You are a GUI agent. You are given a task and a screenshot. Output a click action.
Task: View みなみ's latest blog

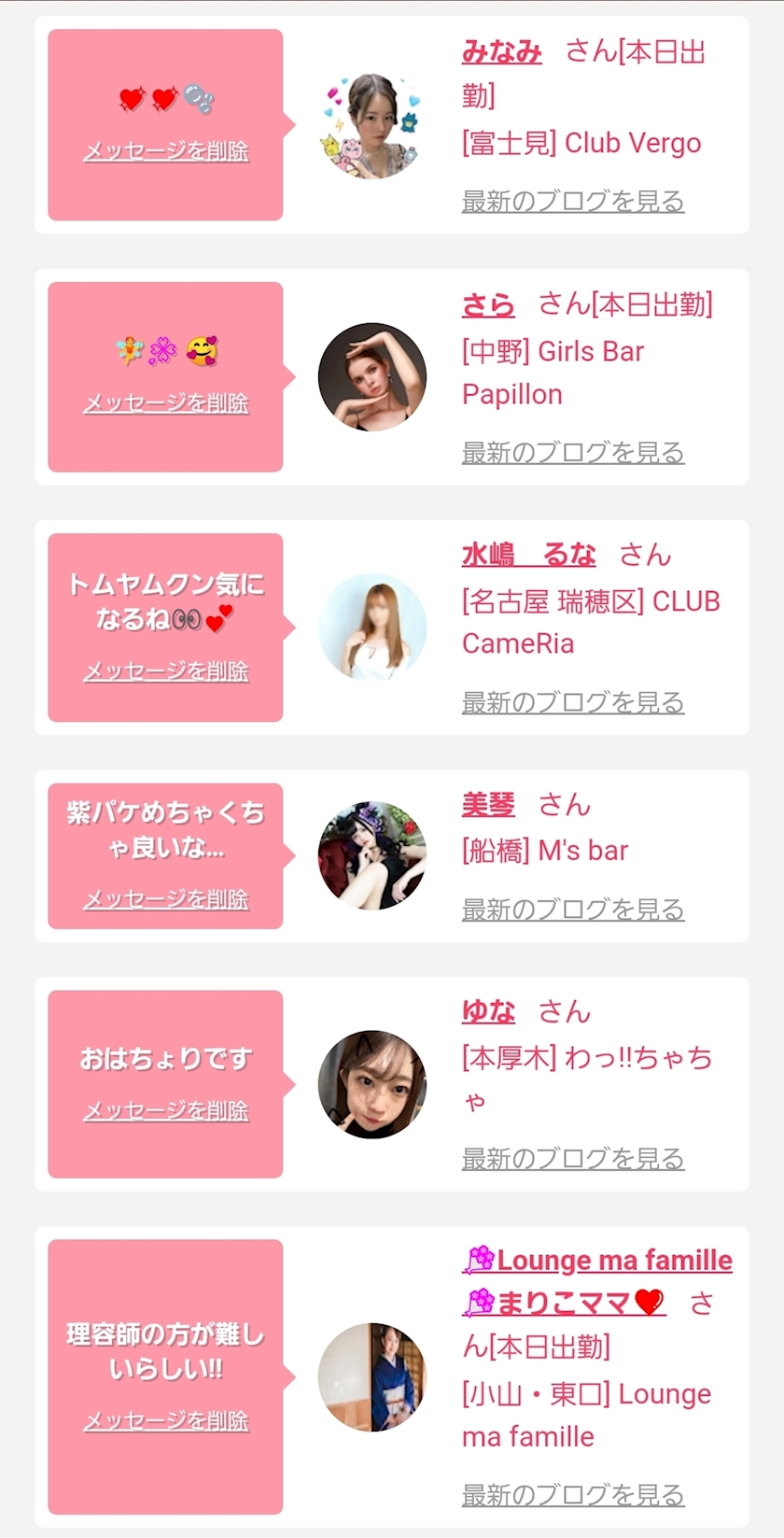[x=573, y=201]
